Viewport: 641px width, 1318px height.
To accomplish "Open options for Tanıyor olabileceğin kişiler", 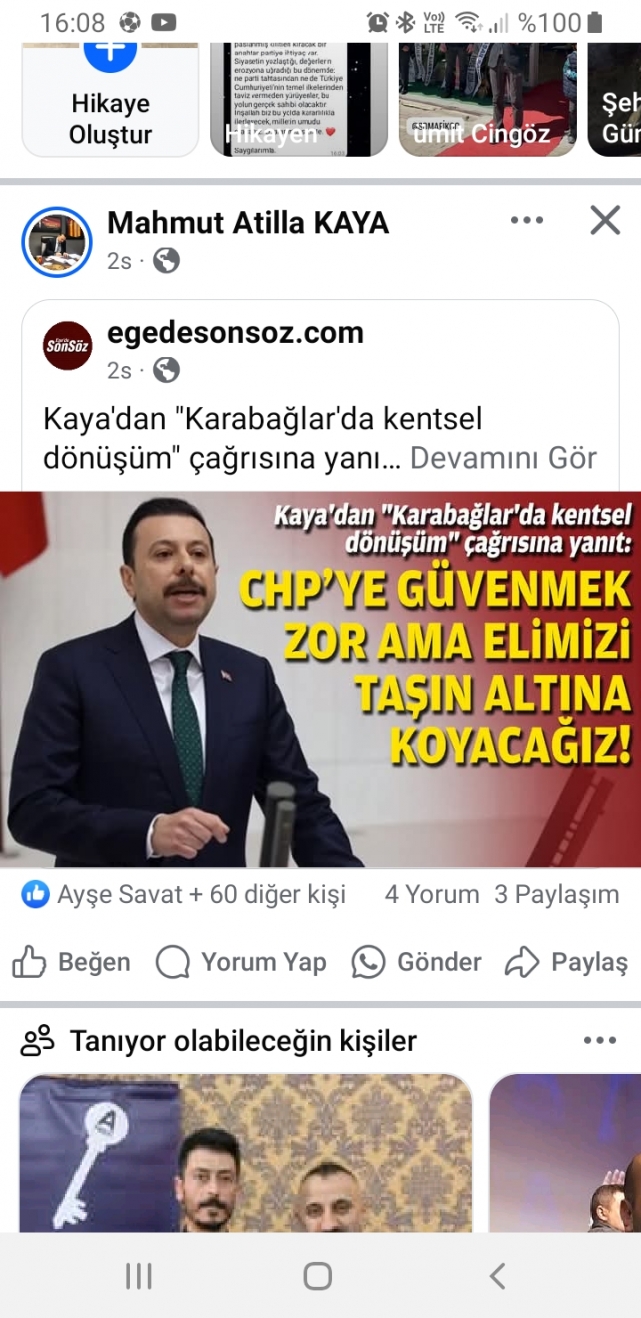I will 599,1041.
